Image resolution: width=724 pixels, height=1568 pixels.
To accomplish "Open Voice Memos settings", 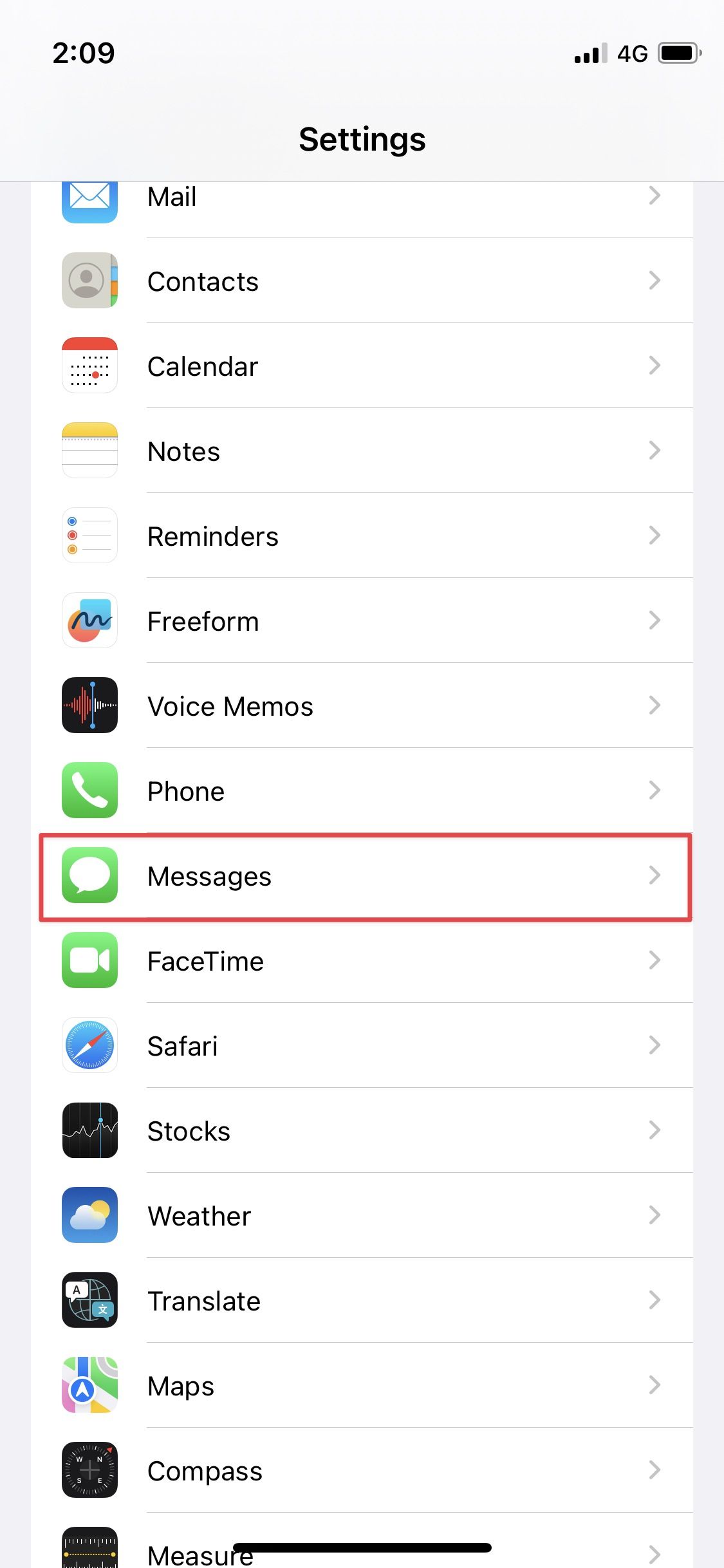I will [x=362, y=705].
